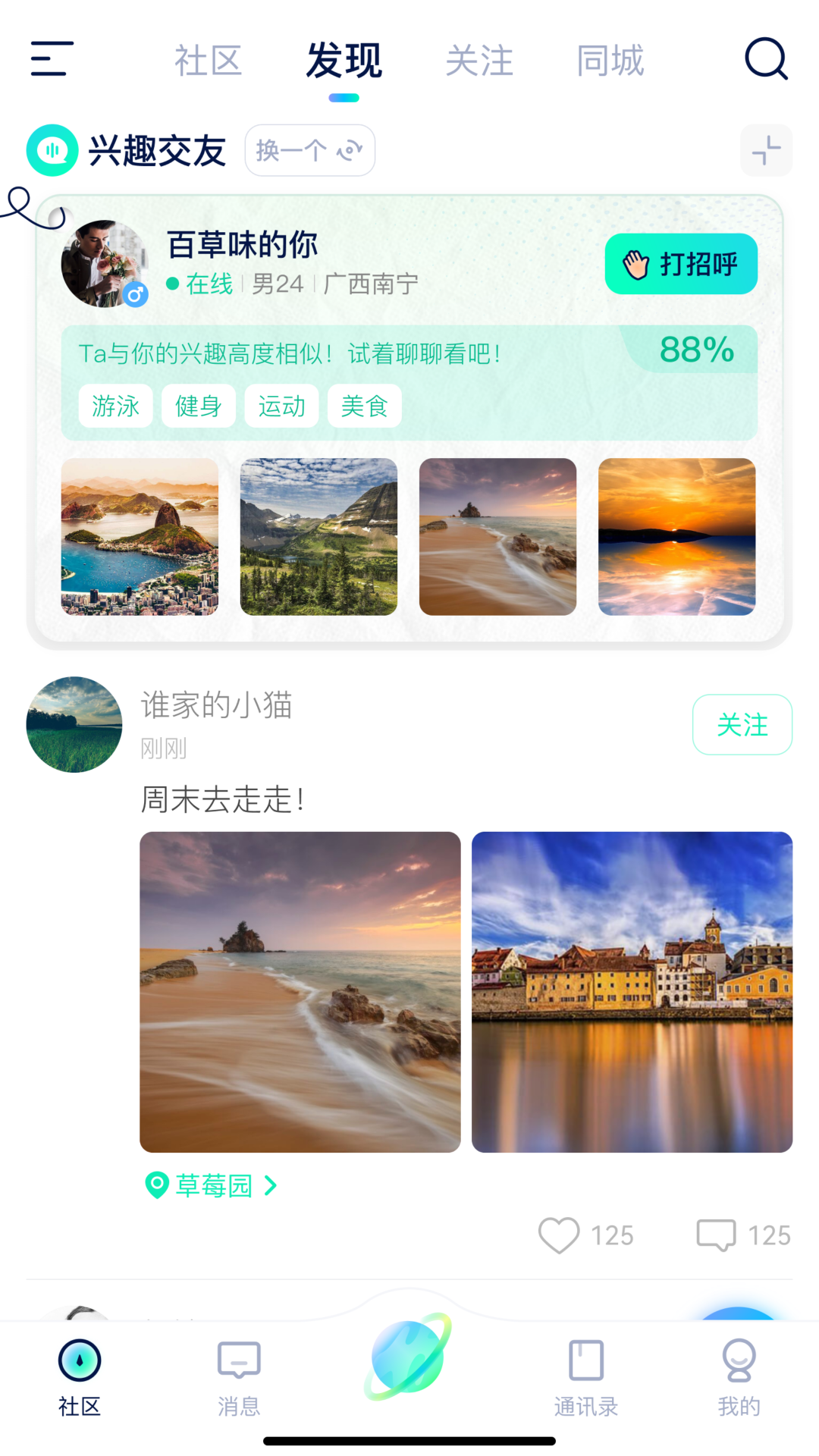Check the 88% interest similarity indicator
819x1456 pixels.
pos(695,350)
